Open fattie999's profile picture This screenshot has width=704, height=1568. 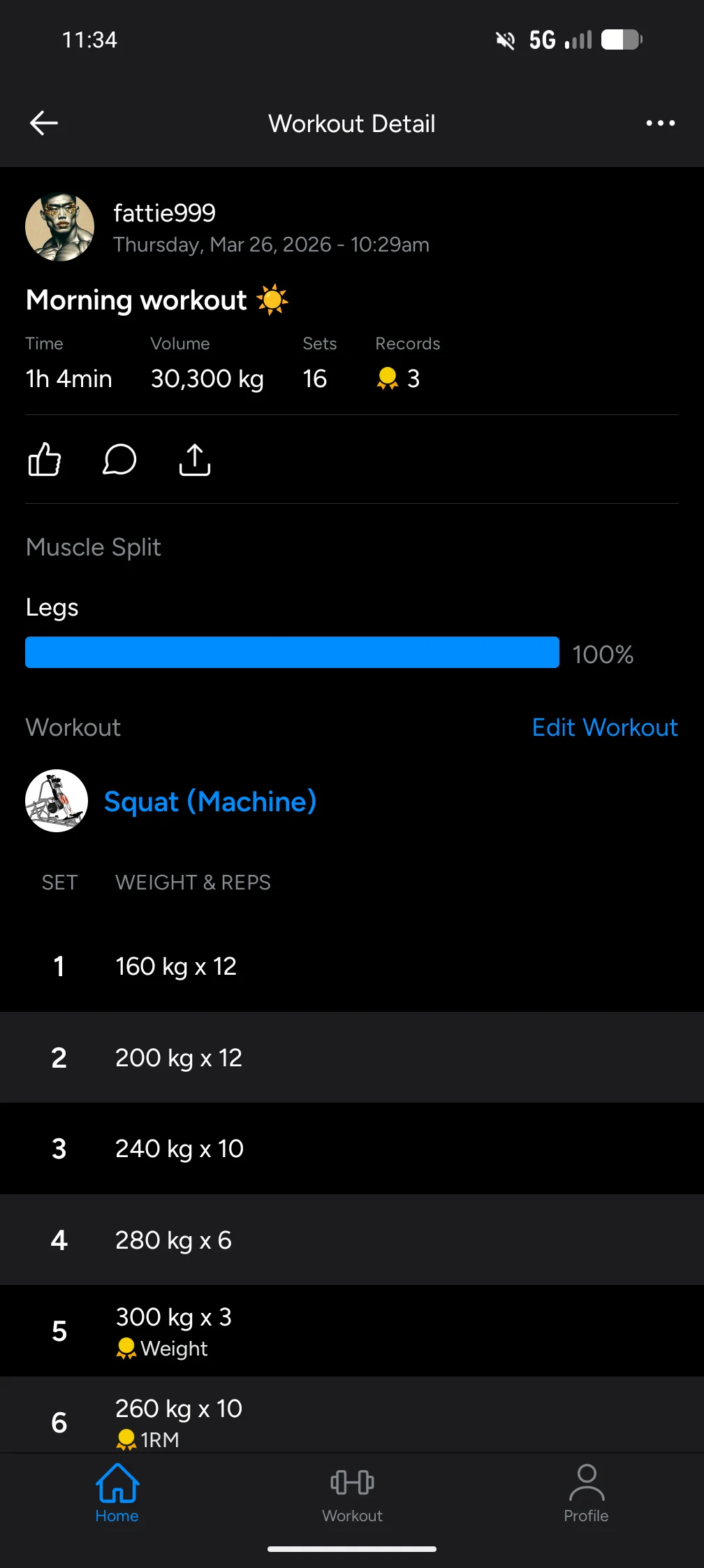pyautogui.click(x=59, y=227)
